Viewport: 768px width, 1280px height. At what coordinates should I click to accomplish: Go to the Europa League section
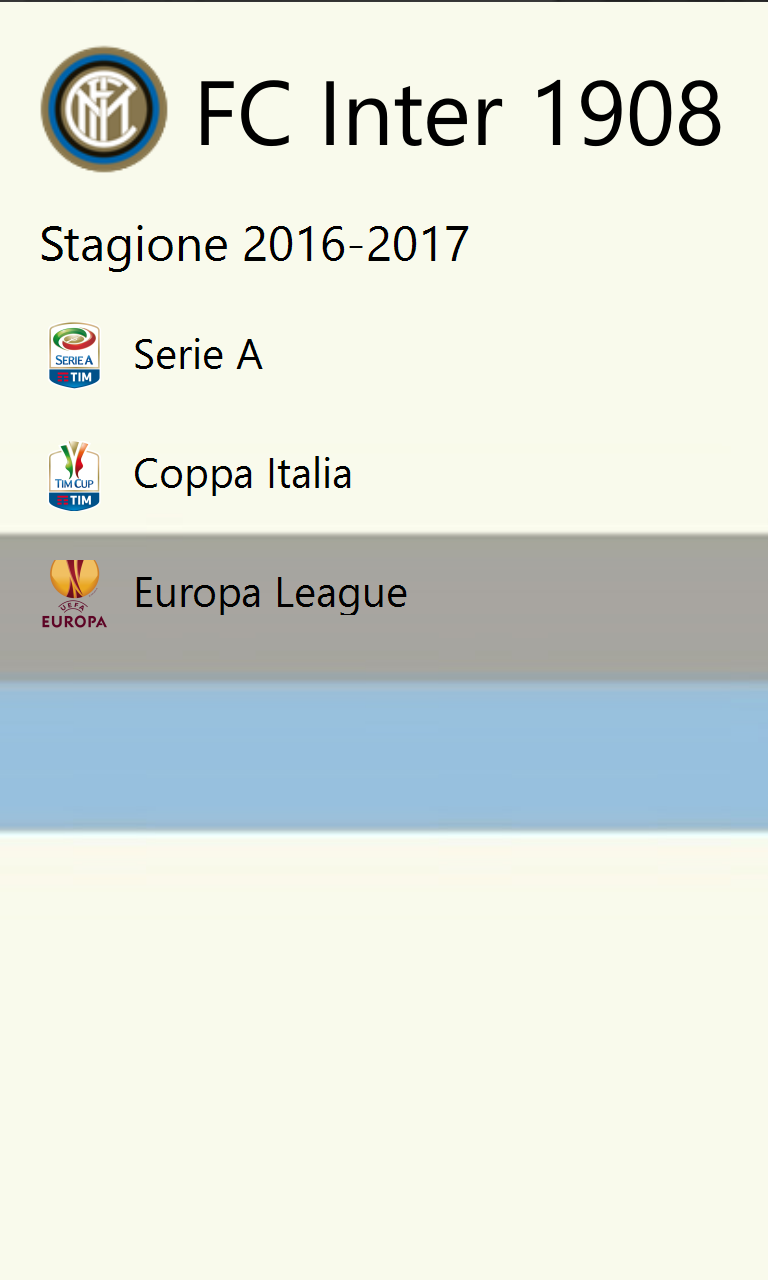pyautogui.click(x=270, y=593)
